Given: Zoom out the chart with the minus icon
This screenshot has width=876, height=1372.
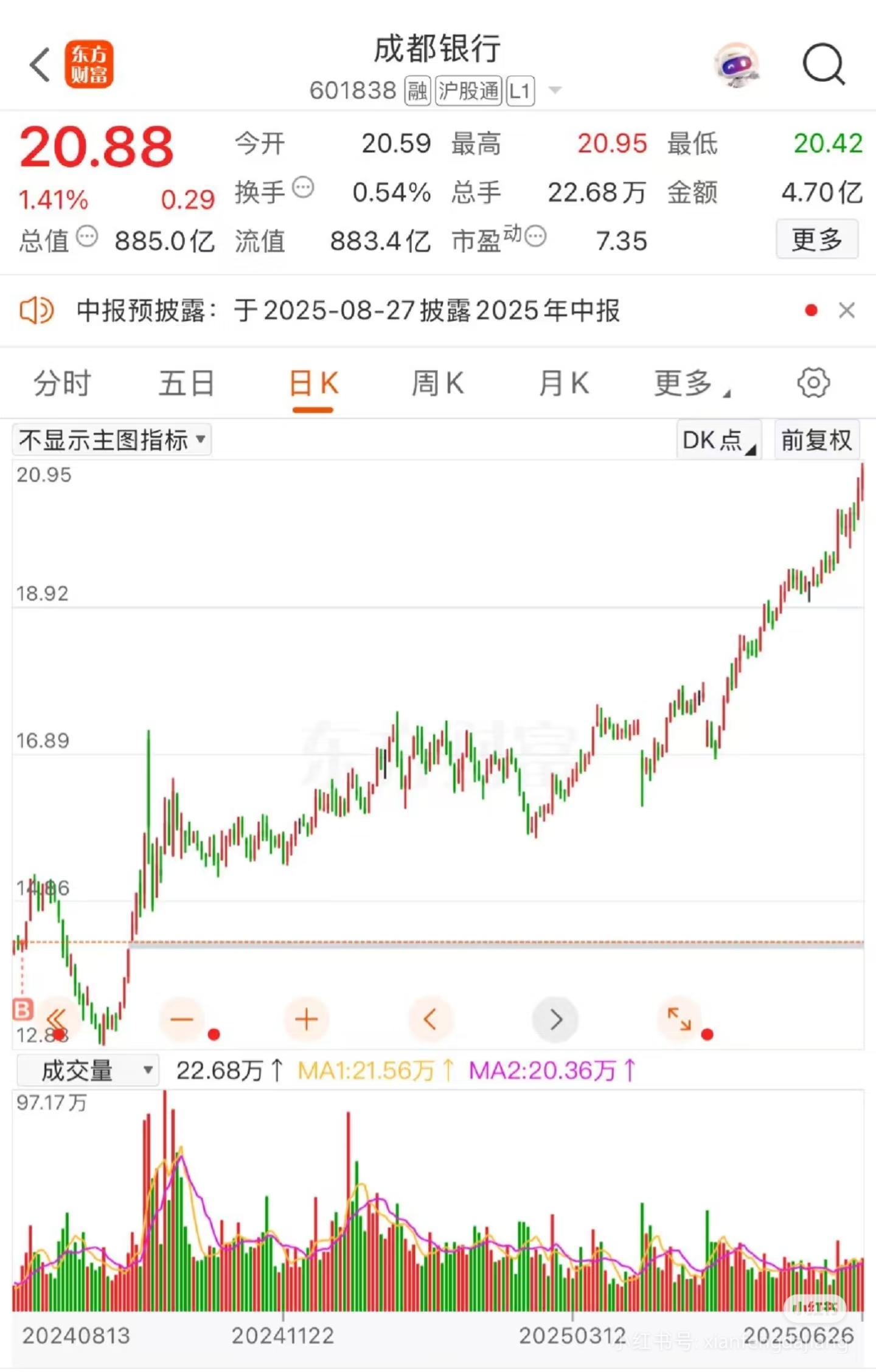Looking at the screenshot, I should (x=182, y=1020).
